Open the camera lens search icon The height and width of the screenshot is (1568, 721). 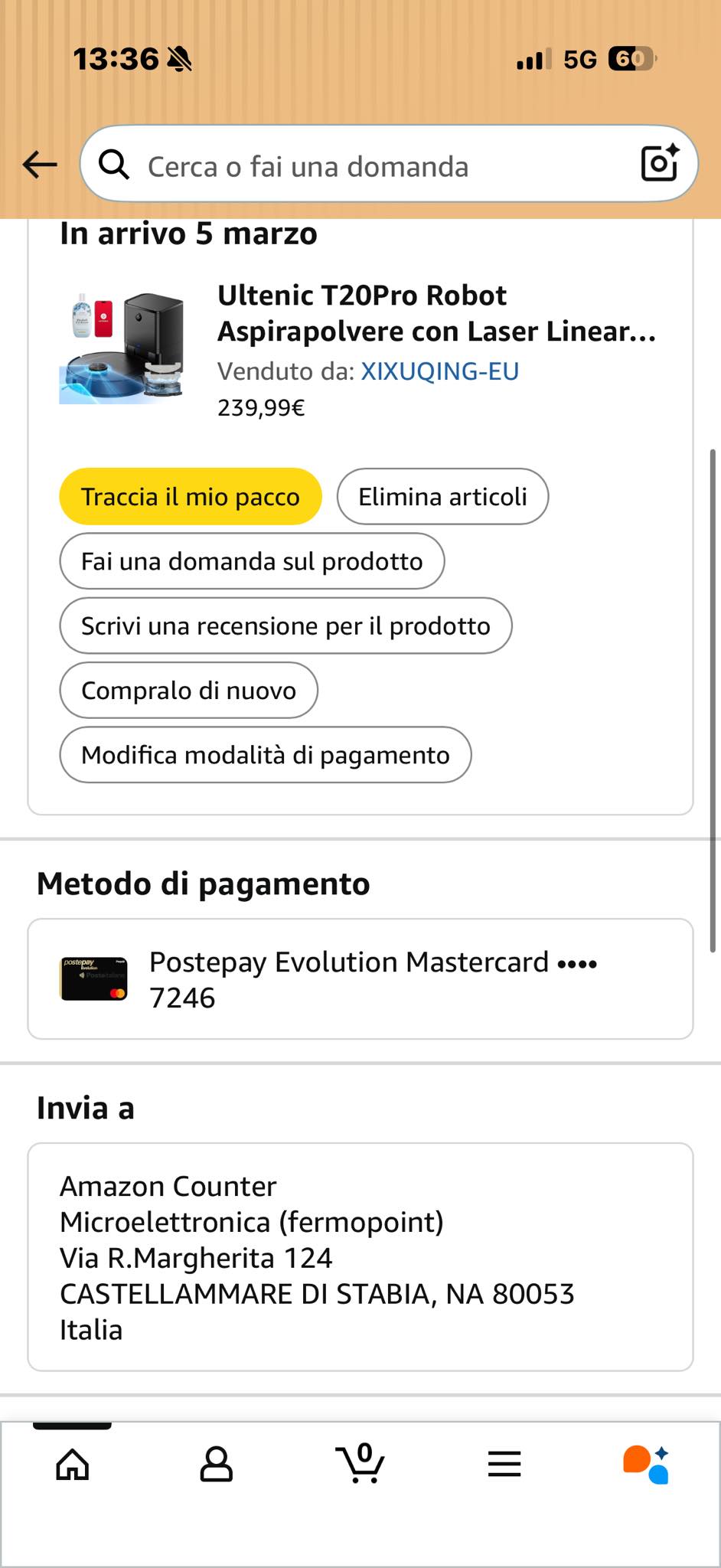click(x=659, y=163)
